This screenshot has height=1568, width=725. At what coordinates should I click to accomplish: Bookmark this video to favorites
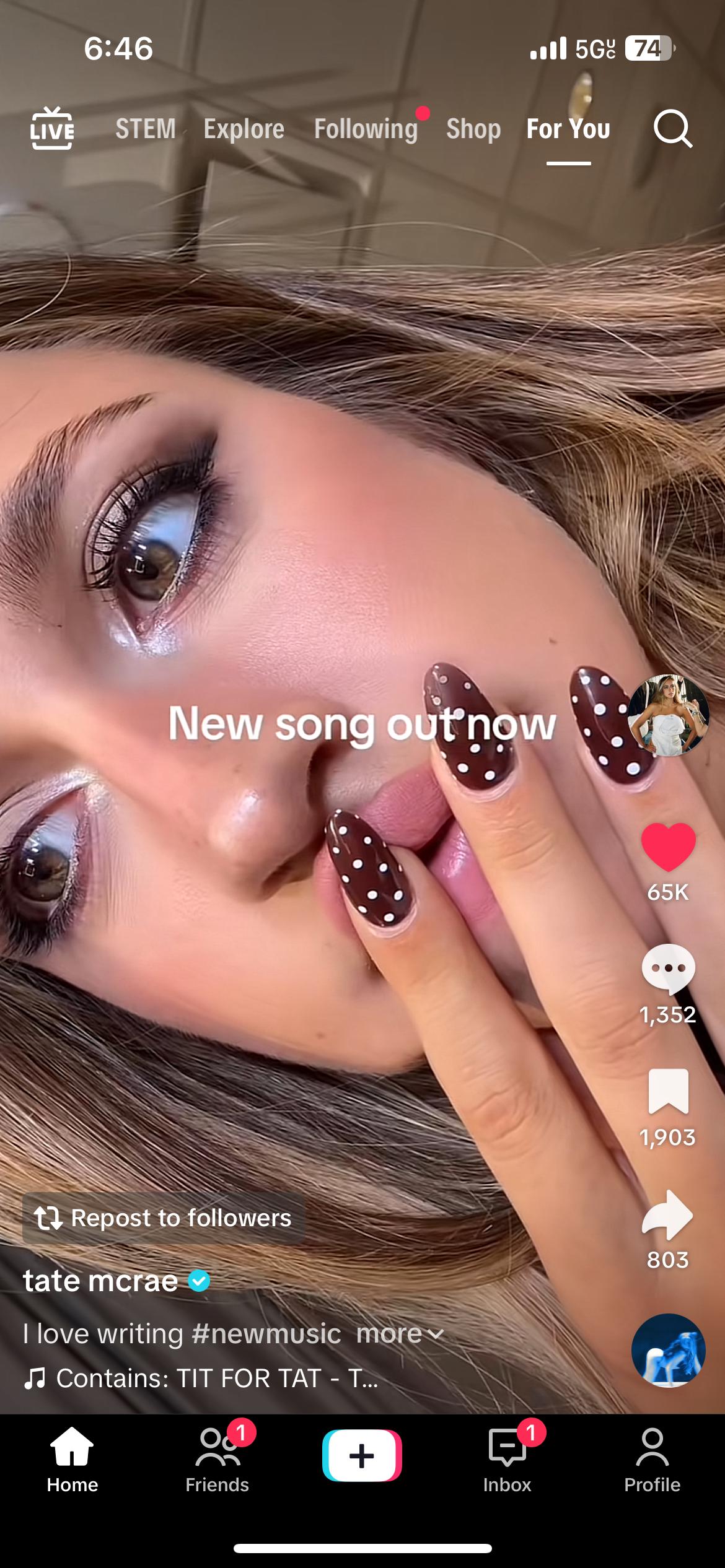[x=668, y=1092]
